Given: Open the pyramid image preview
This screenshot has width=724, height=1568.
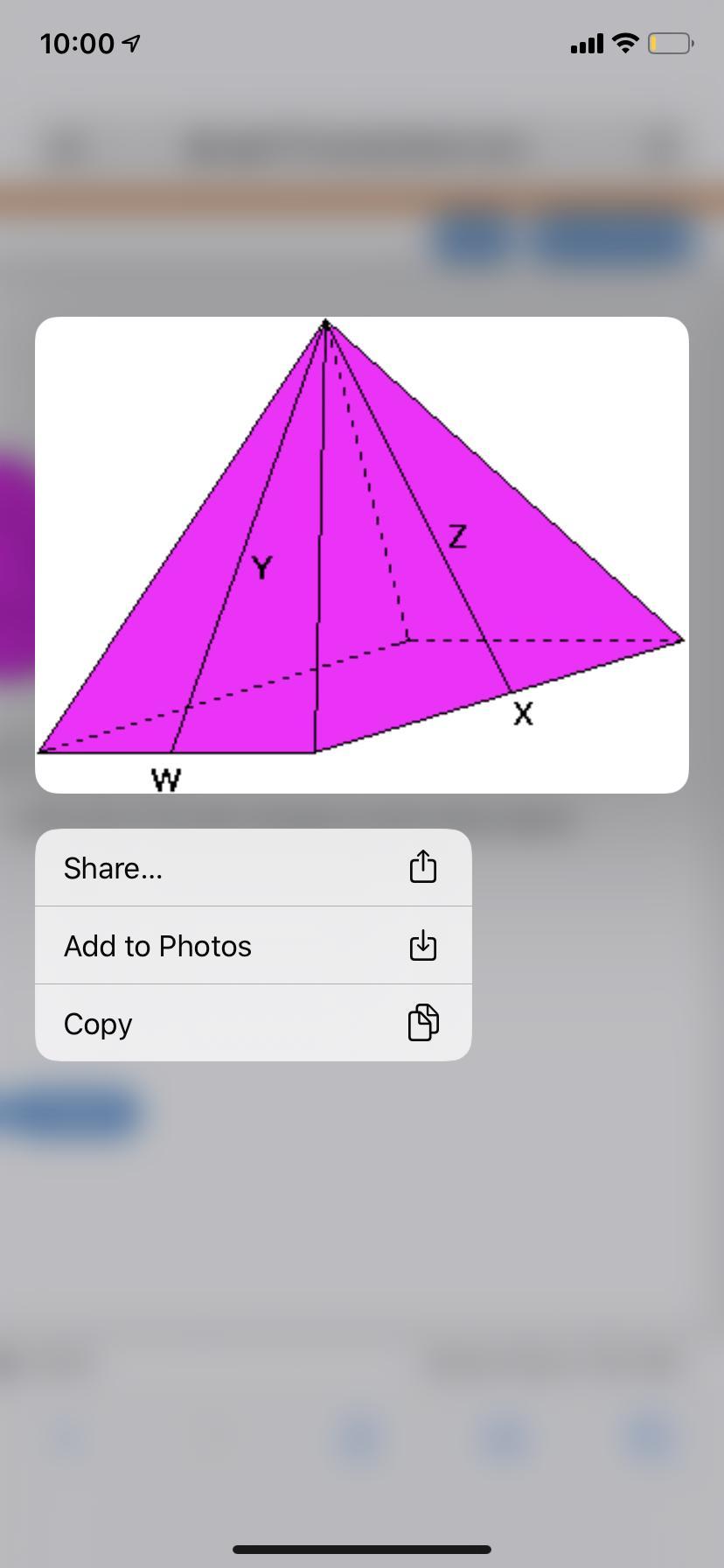Looking at the screenshot, I should 361,555.
